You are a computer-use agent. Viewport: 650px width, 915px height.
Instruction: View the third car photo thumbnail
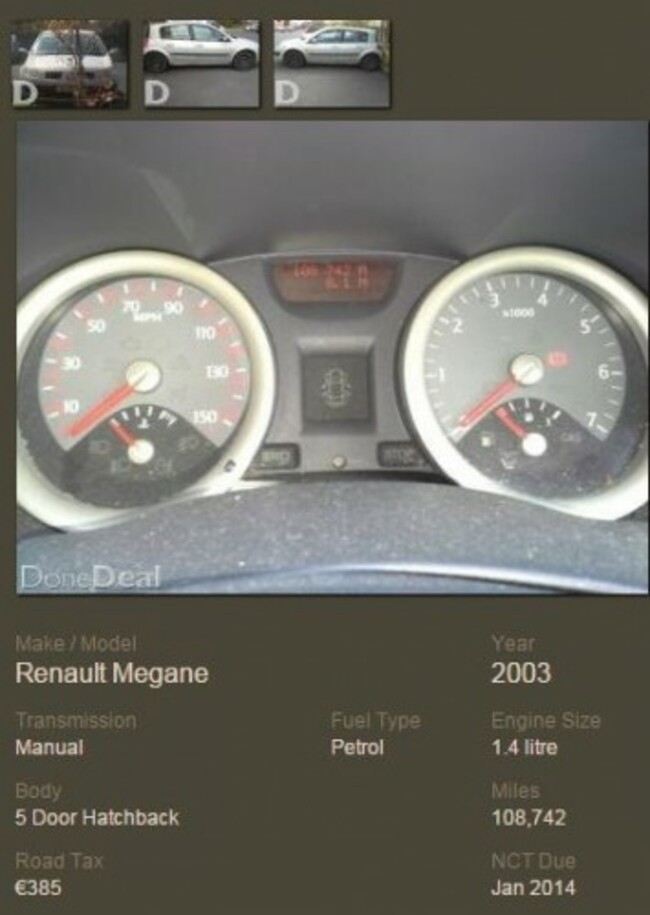(x=332, y=63)
